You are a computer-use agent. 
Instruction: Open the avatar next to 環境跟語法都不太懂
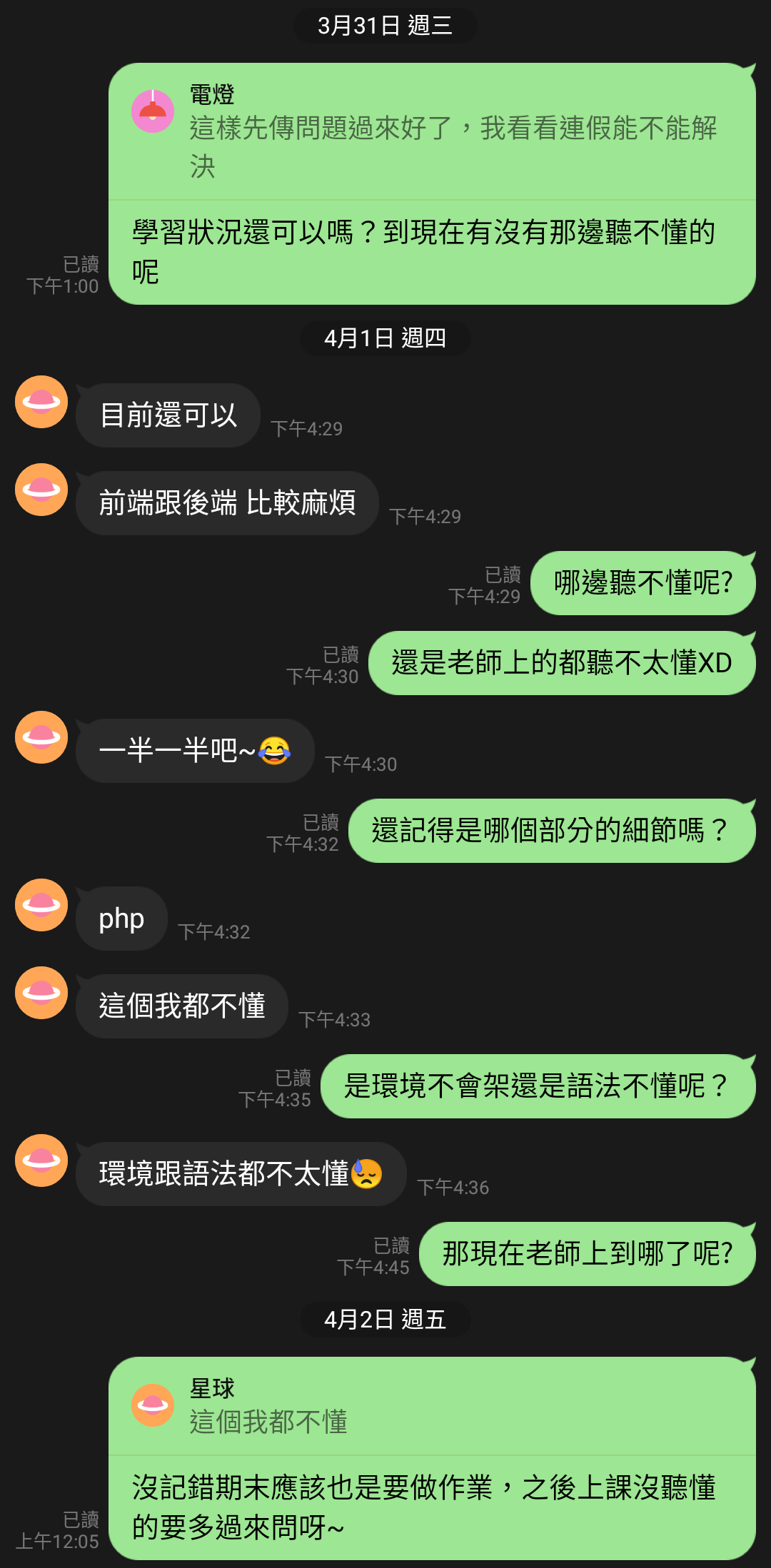[41, 1160]
